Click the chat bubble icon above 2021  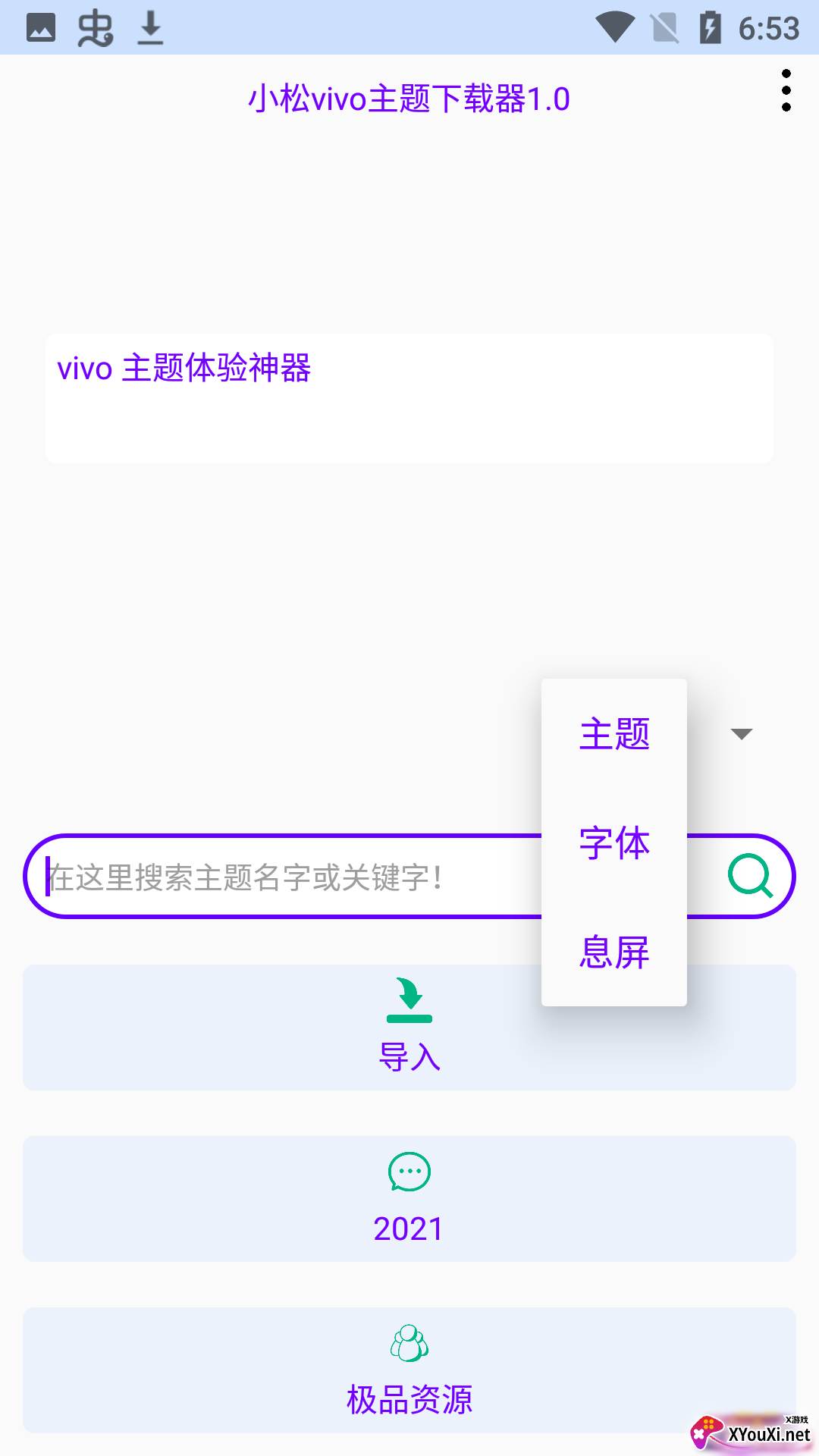pyautogui.click(x=409, y=1171)
